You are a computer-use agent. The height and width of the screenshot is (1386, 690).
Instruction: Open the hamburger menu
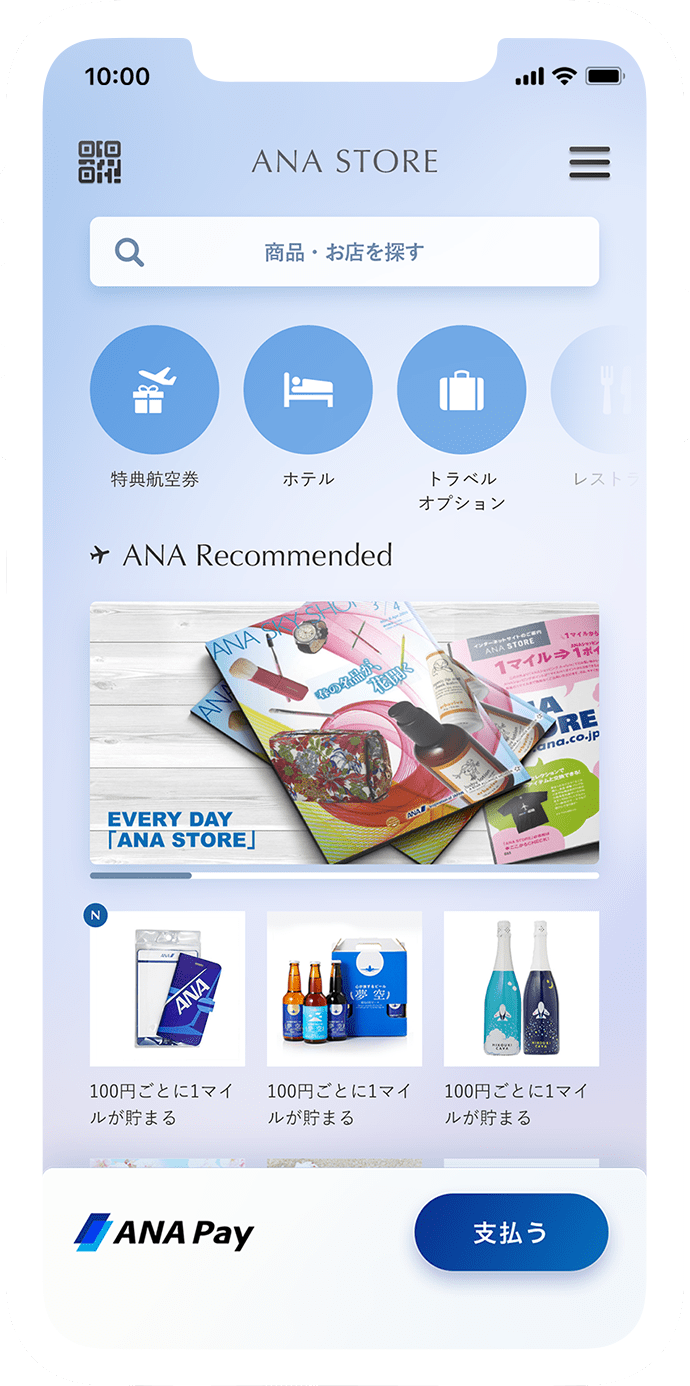[589, 163]
